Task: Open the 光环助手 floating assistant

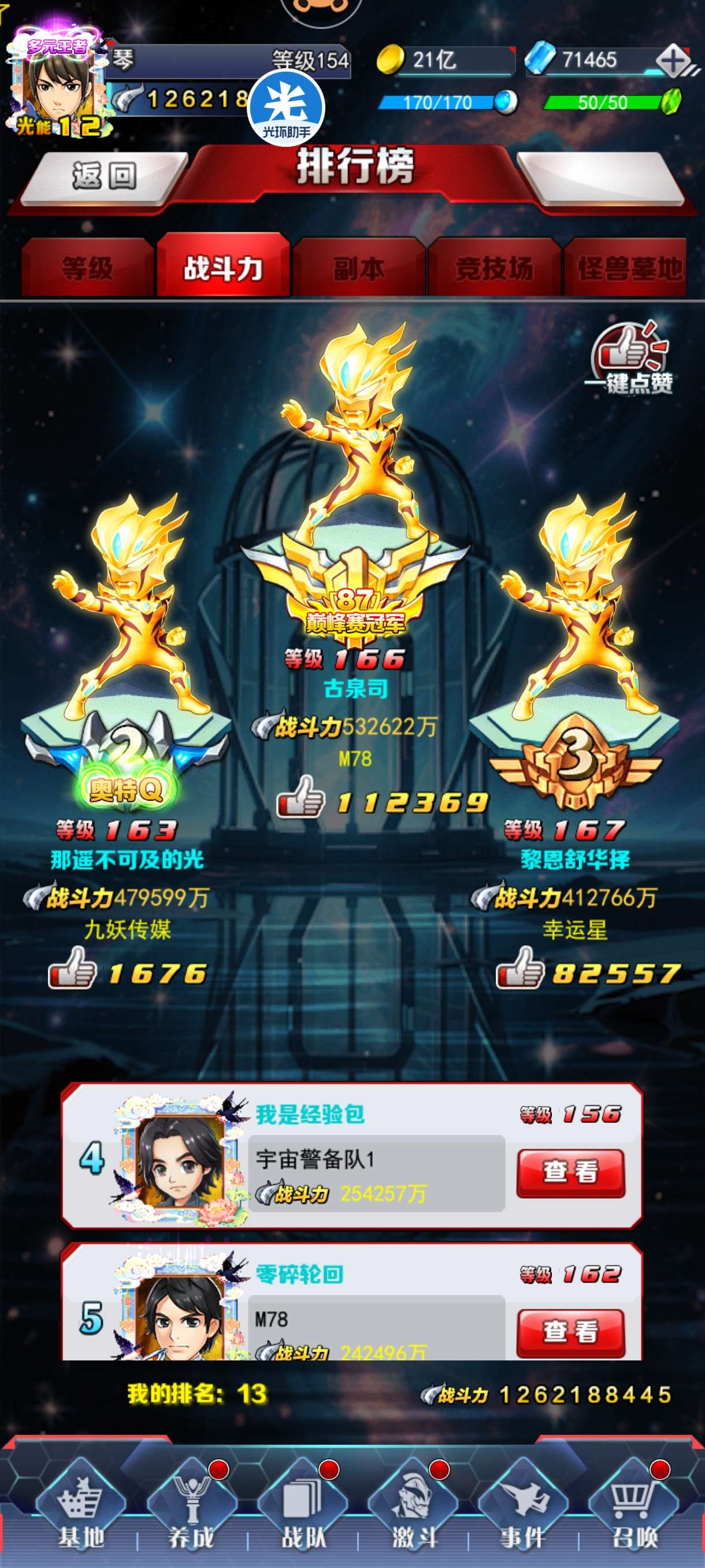Action: pyautogui.click(x=286, y=108)
